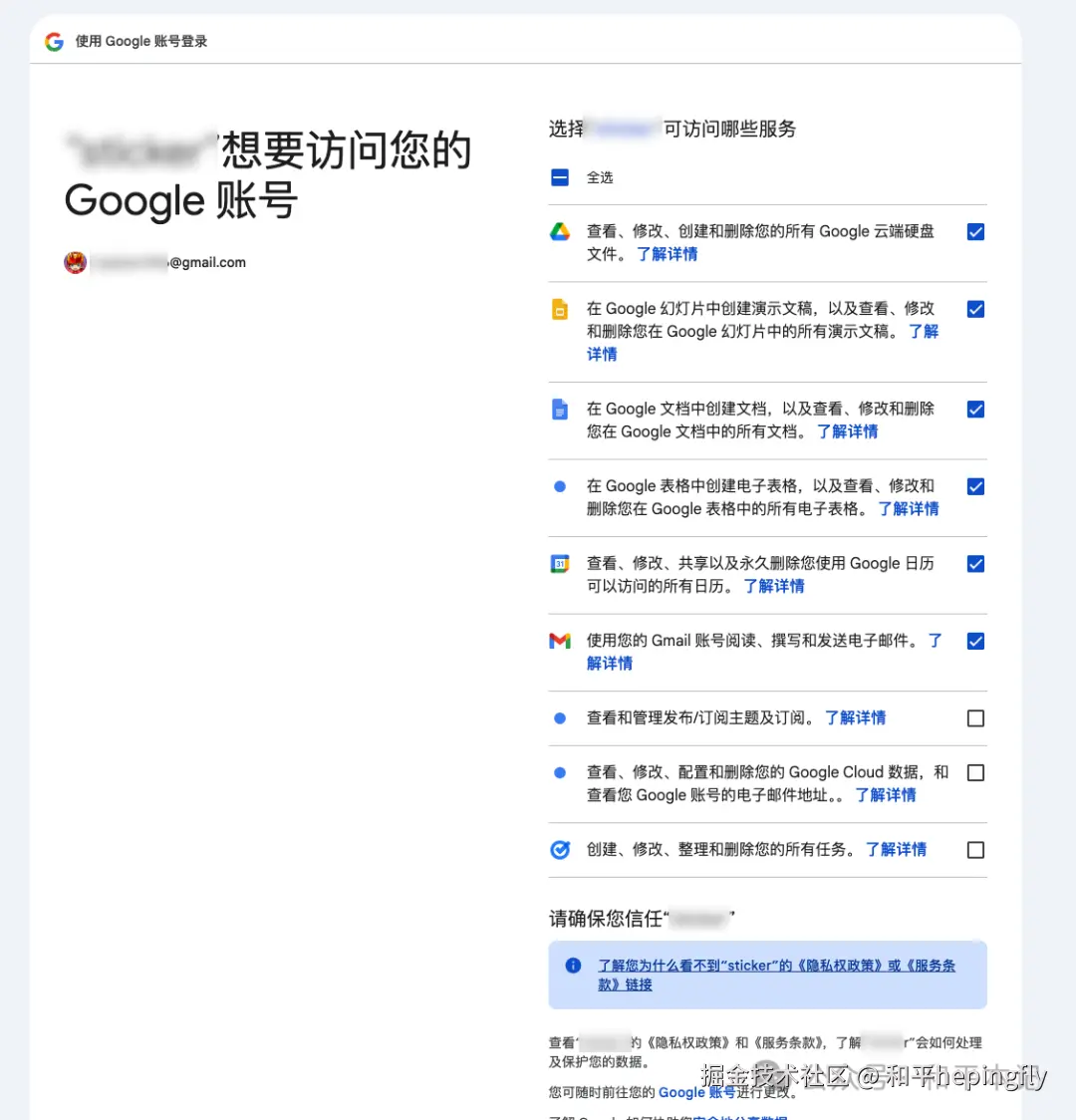Image resolution: width=1076 pixels, height=1120 pixels.
Task: Uncheck Google 日历 calendar permission
Action: pyautogui.click(x=975, y=564)
